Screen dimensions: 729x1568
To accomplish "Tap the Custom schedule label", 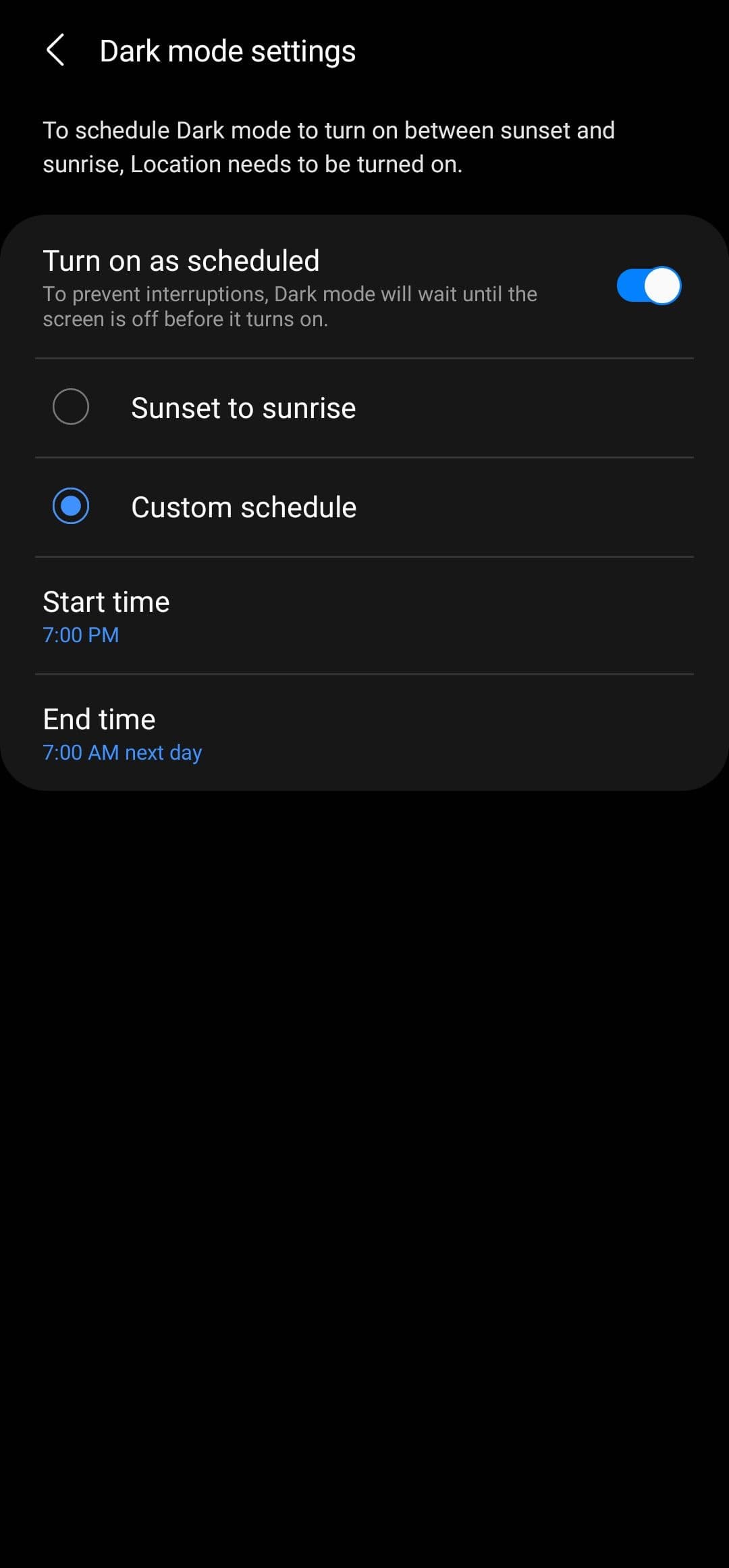I will (x=244, y=506).
